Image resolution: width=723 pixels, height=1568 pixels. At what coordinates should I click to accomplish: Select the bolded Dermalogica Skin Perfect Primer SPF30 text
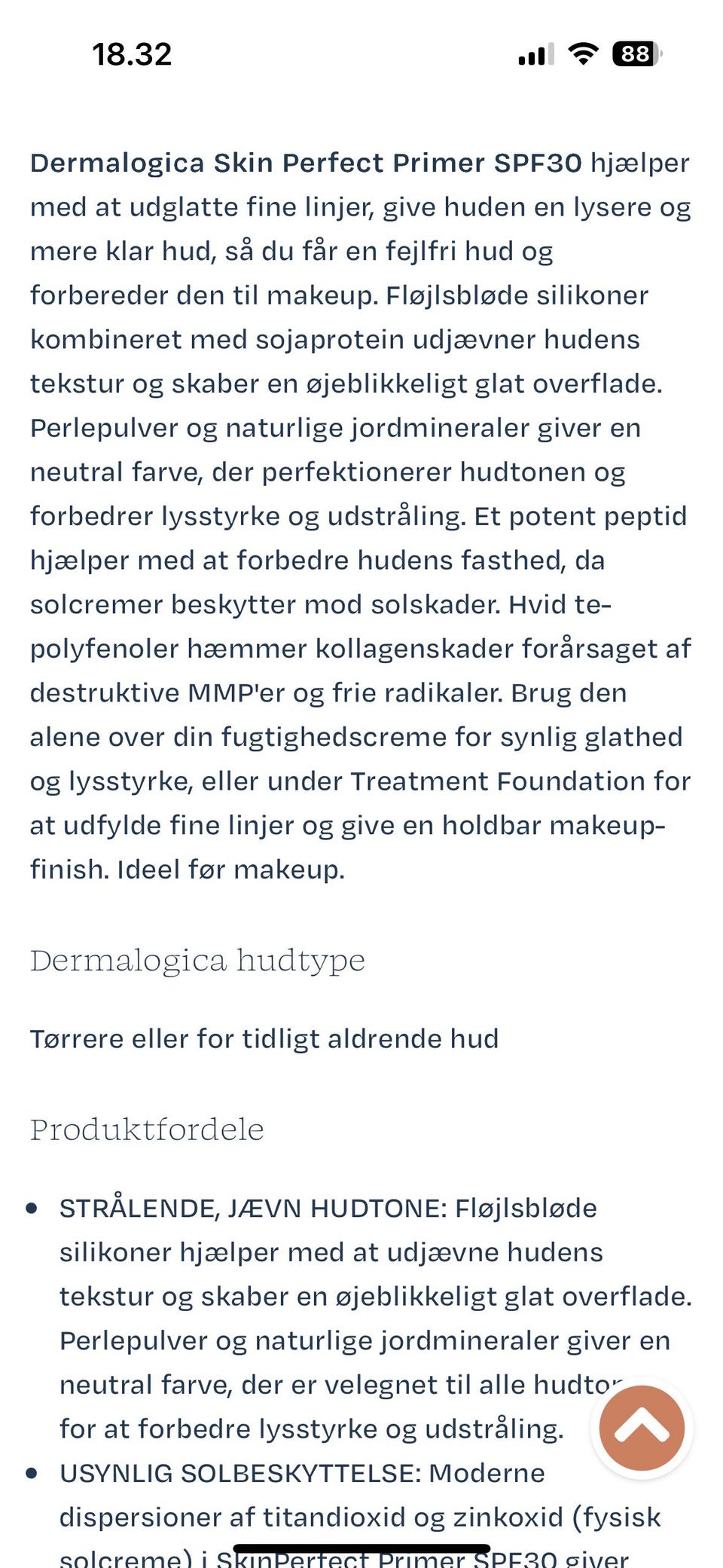[x=304, y=163]
